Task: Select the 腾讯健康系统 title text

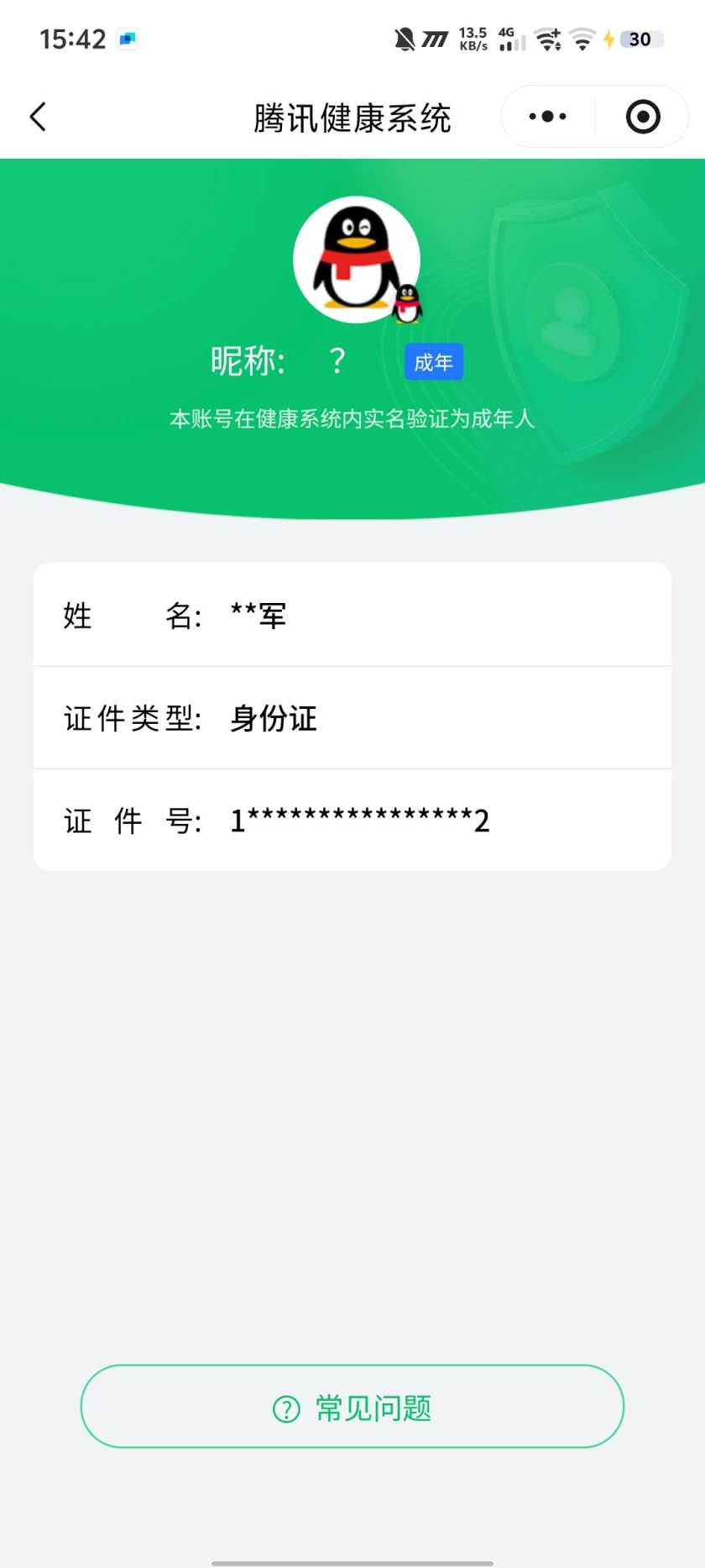Action: 352,118
